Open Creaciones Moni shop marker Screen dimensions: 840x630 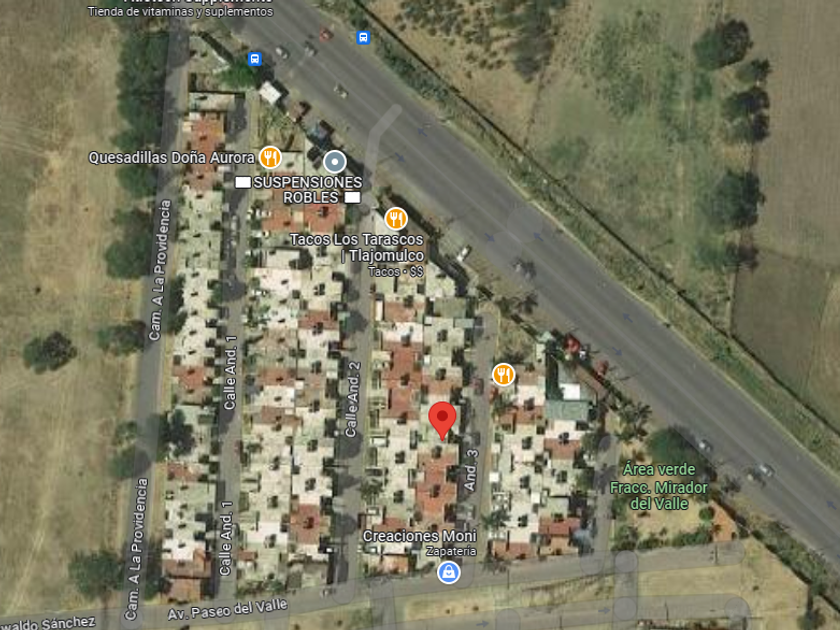pyautogui.click(x=448, y=572)
